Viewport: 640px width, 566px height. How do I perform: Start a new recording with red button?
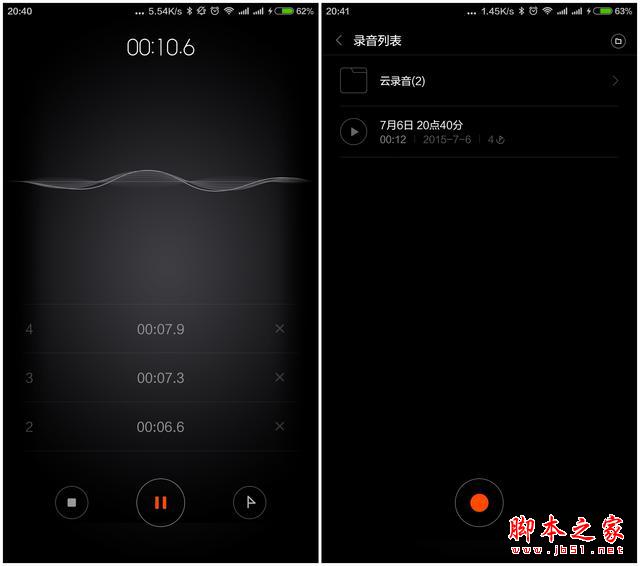[x=479, y=502]
